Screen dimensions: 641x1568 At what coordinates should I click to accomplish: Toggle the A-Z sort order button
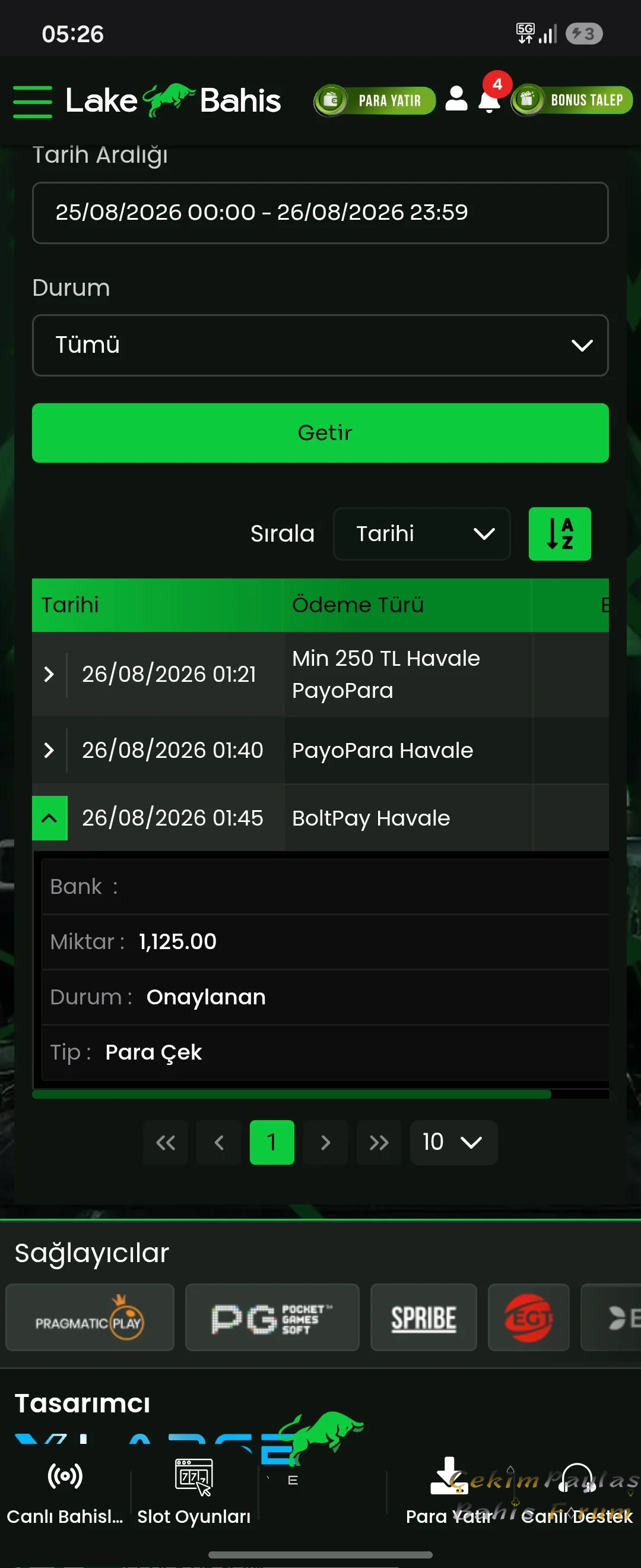point(560,534)
